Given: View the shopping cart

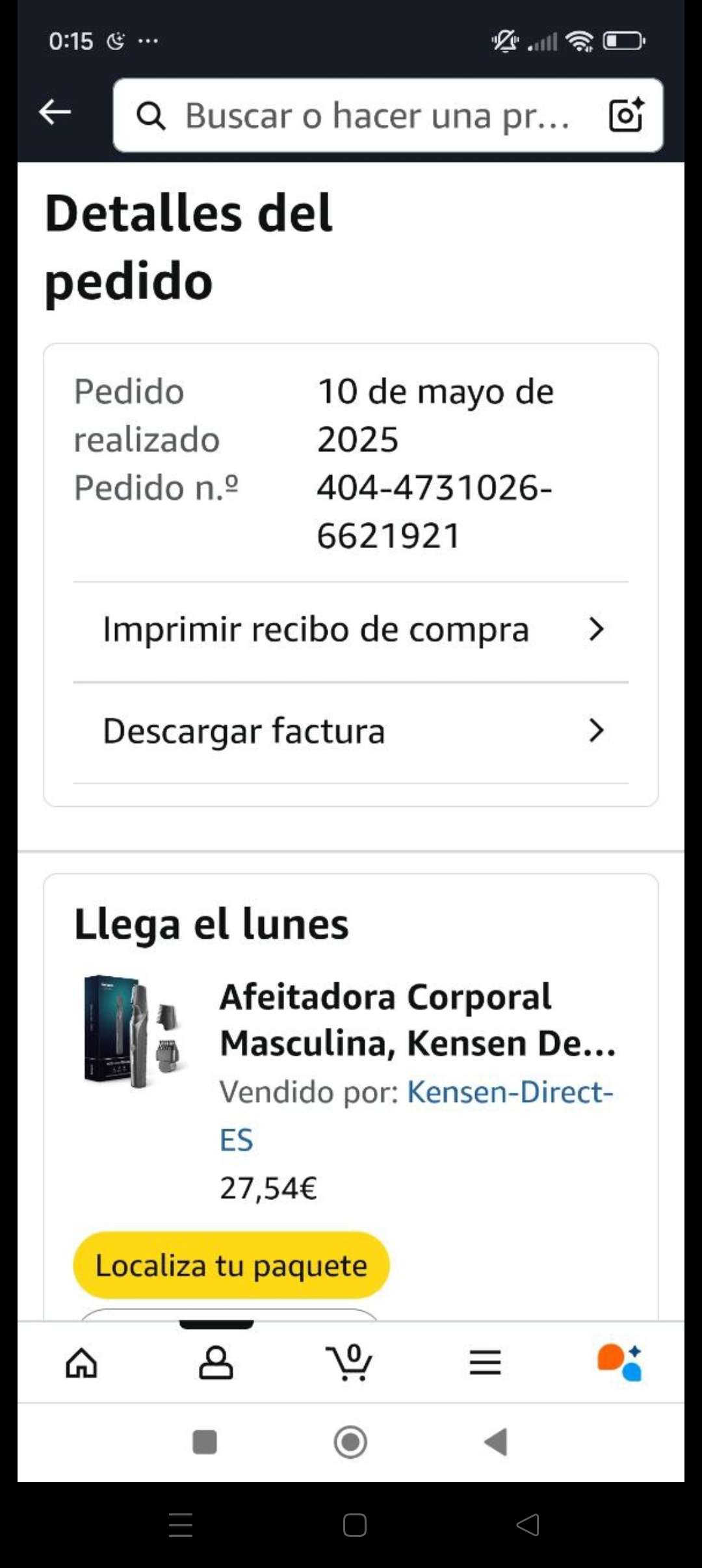Looking at the screenshot, I should (x=350, y=1363).
